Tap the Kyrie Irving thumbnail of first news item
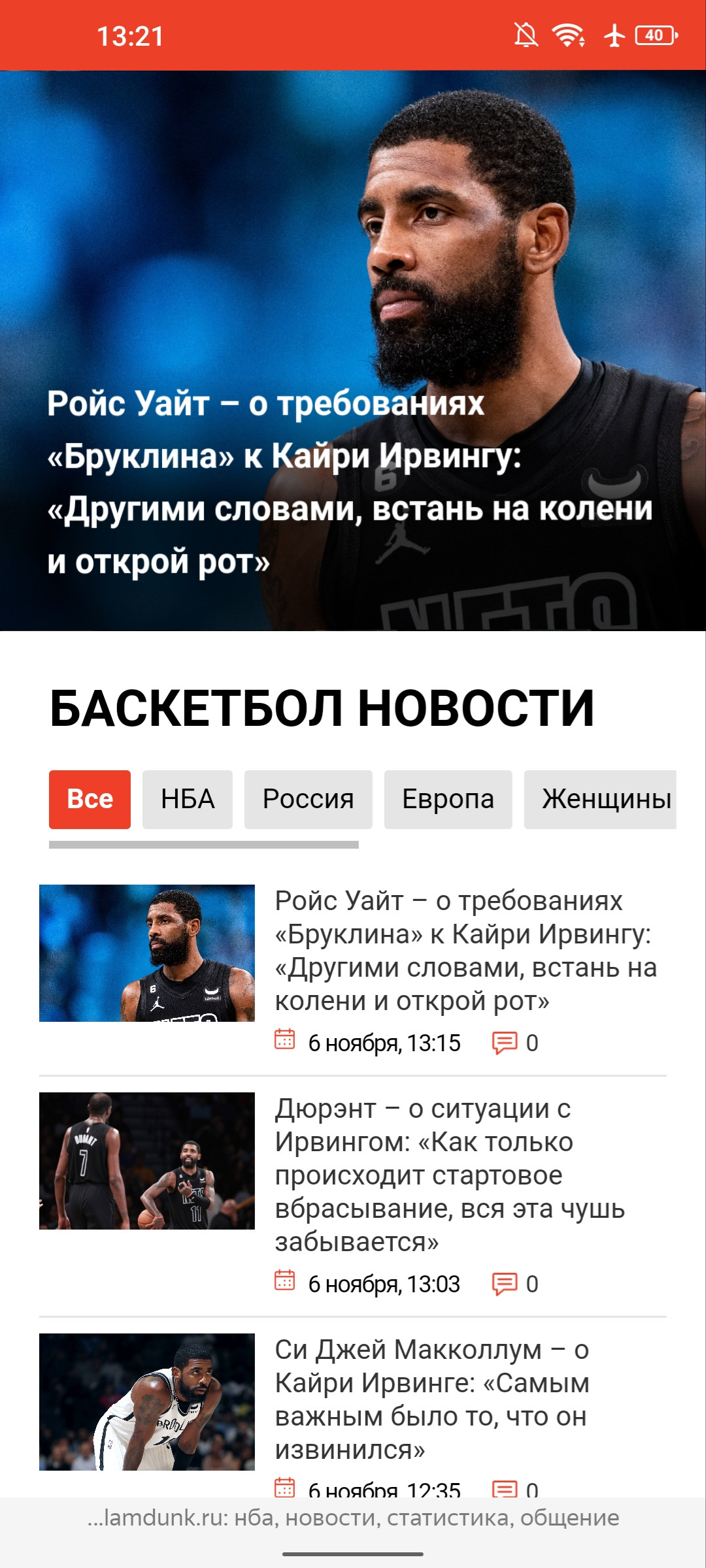This screenshot has width=706, height=1568. (x=147, y=953)
